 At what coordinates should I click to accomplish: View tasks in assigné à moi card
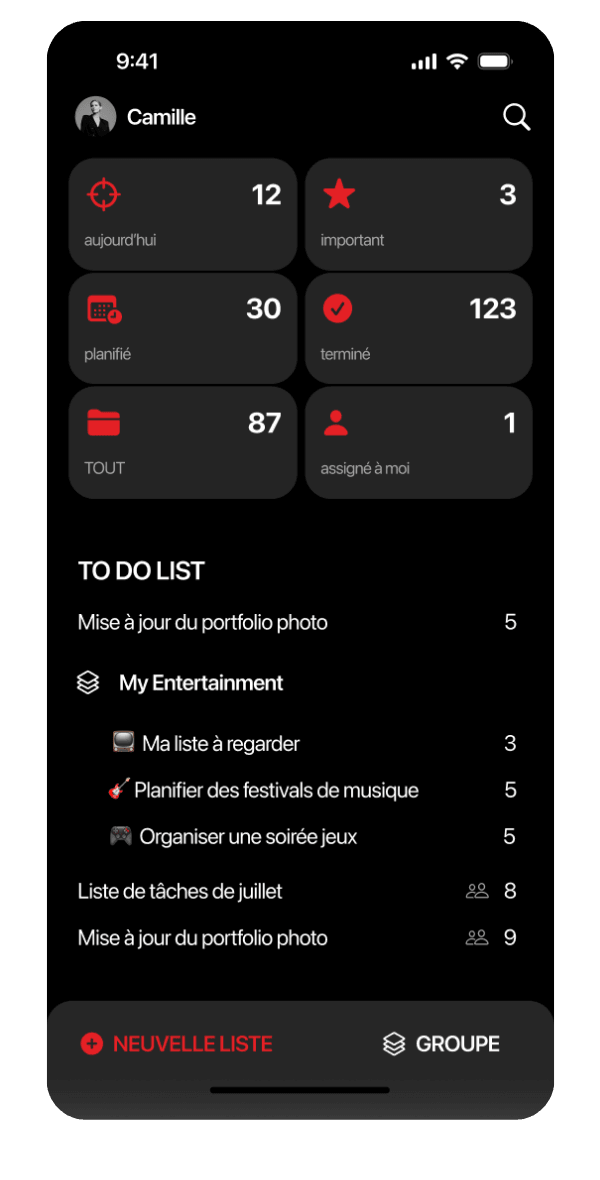[x=418, y=442]
